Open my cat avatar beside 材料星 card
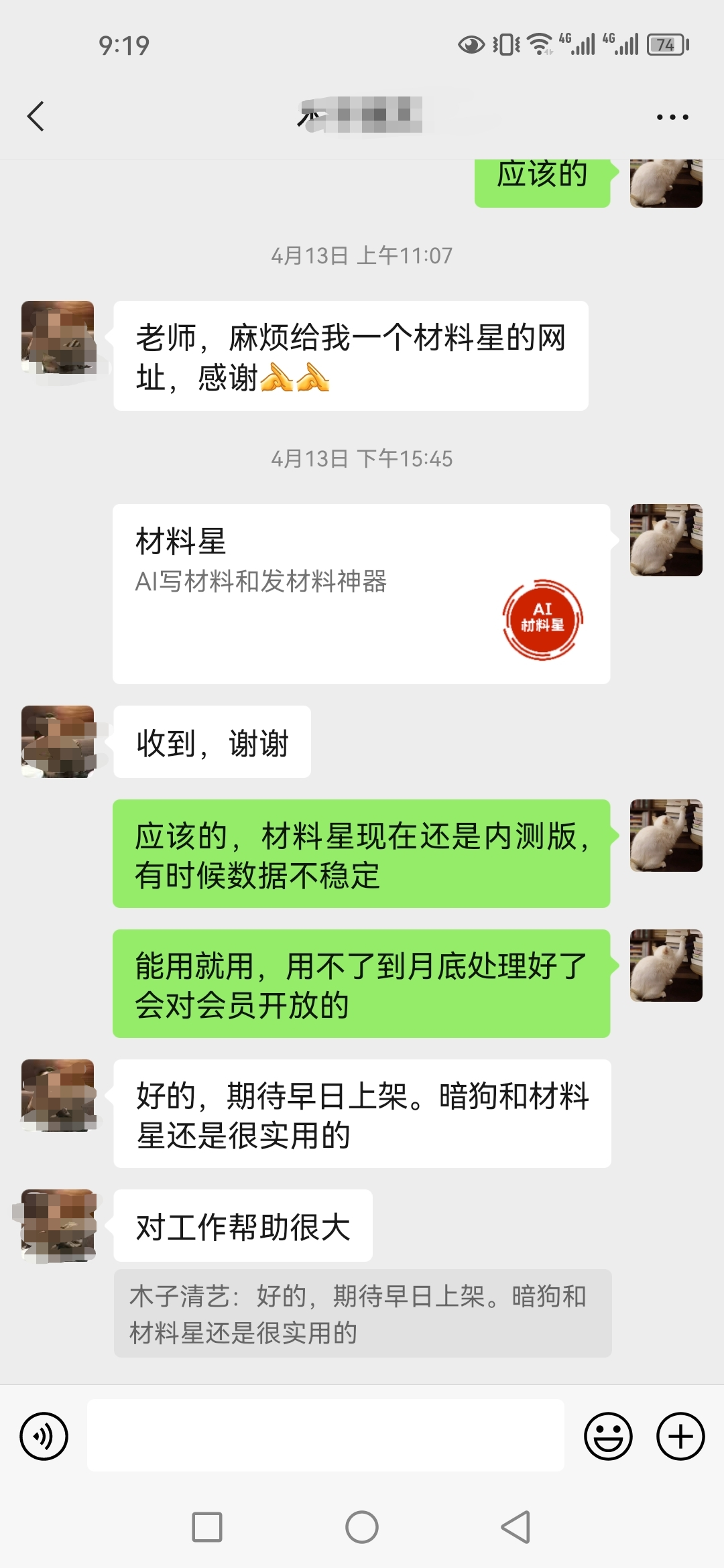The width and height of the screenshot is (724, 1568). tap(666, 540)
